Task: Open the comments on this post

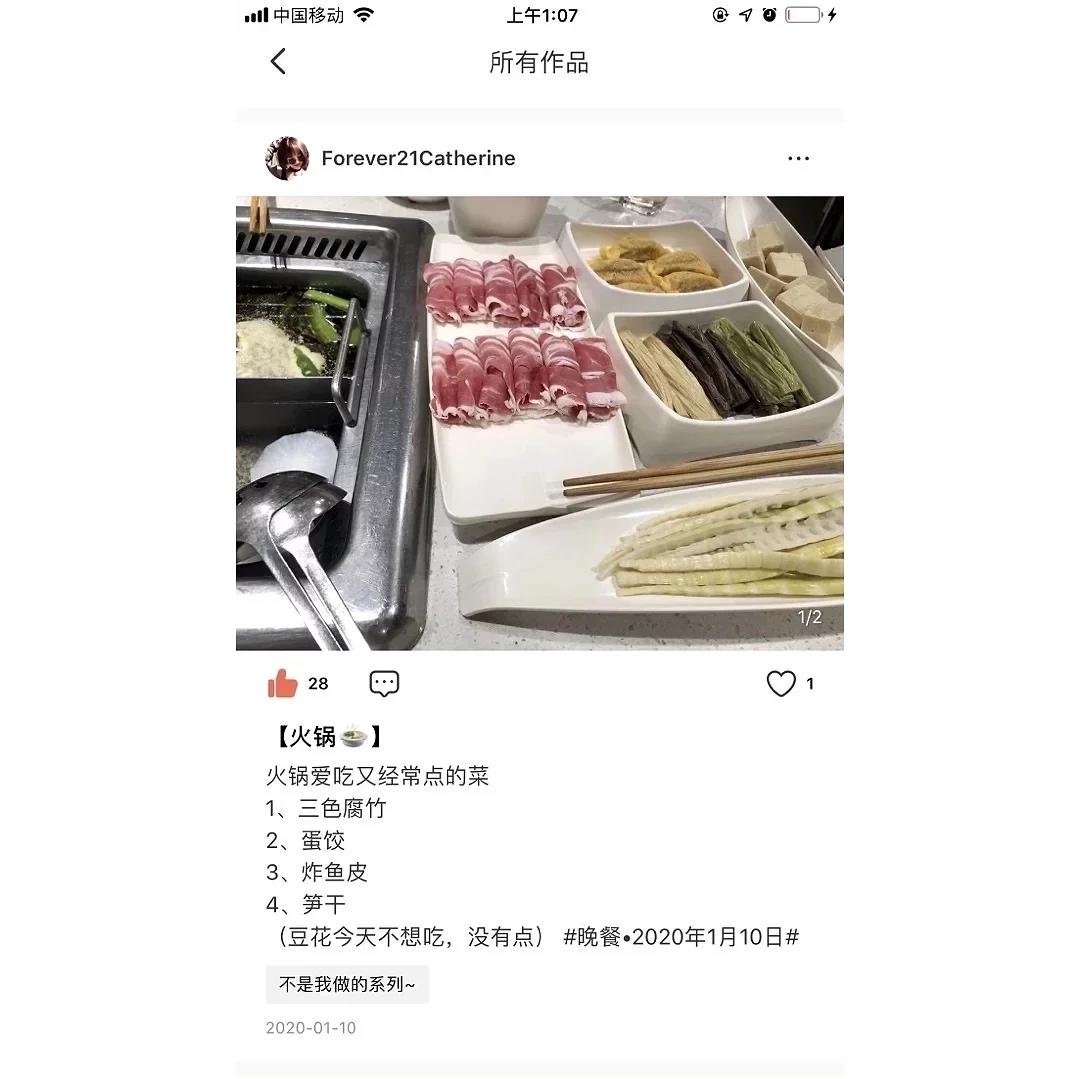Action: pos(384,684)
